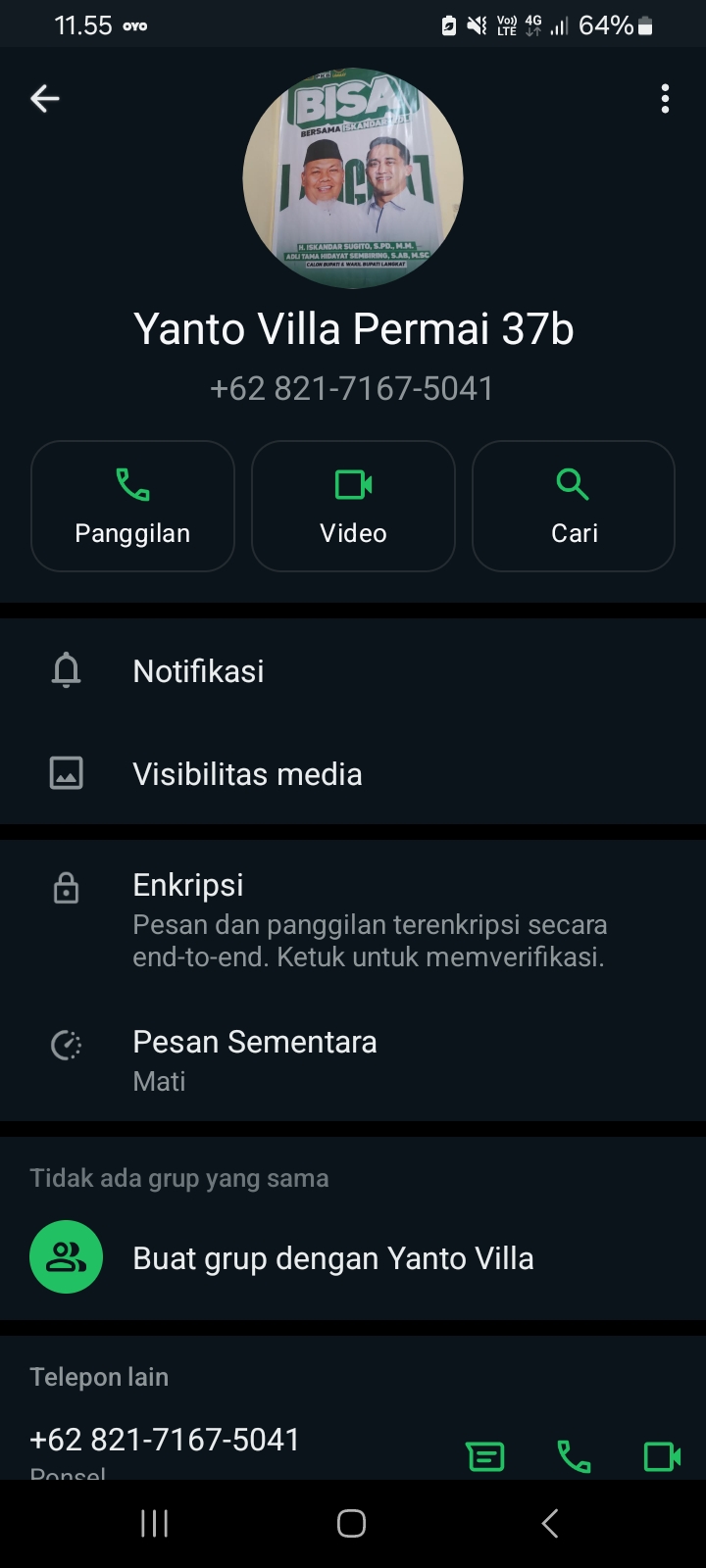The width and height of the screenshot is (706, 1568).
Task: Tap the green call icon beside the number
Action: (574, 1456)
